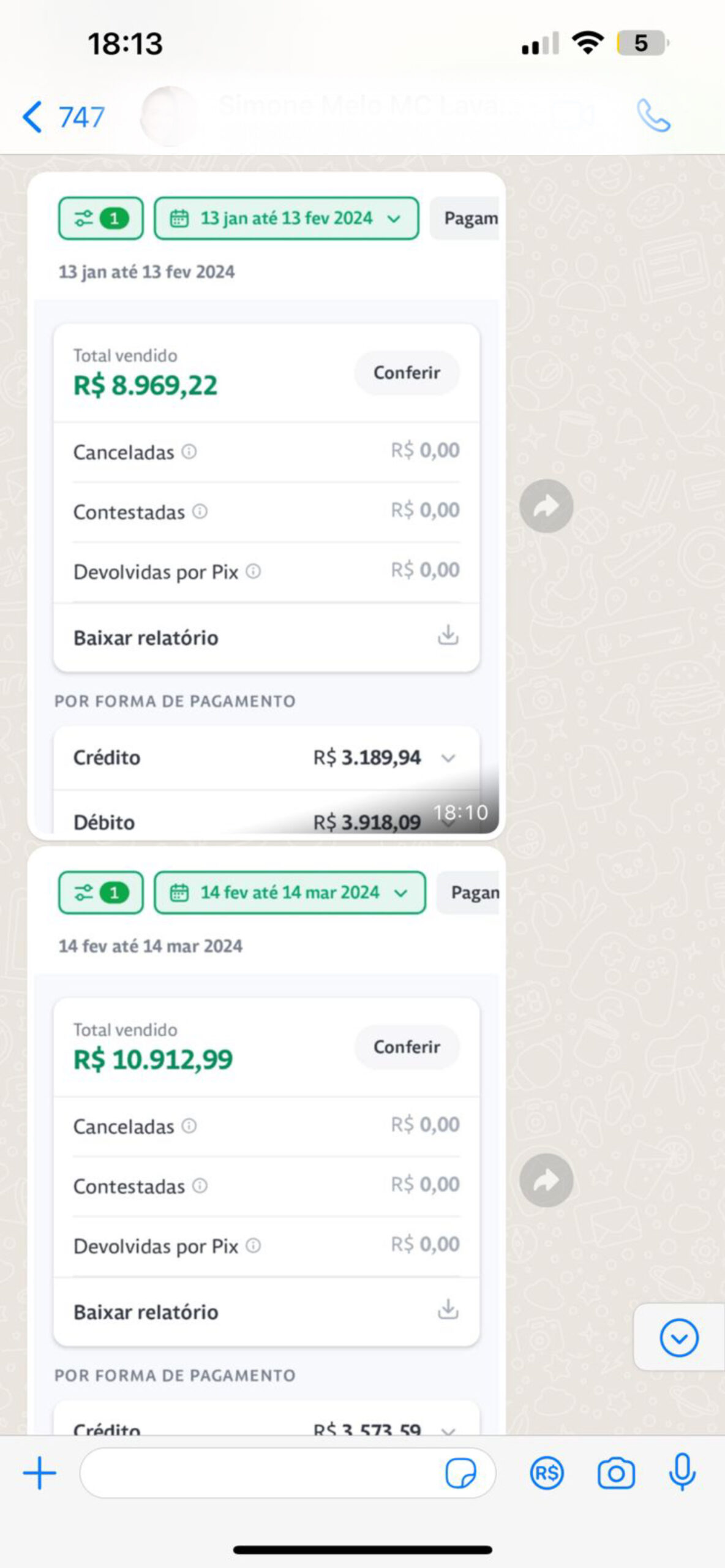Tap the info icon next to Contestadas
This screenshot has height=1568, width=725.
click(200, 511)
